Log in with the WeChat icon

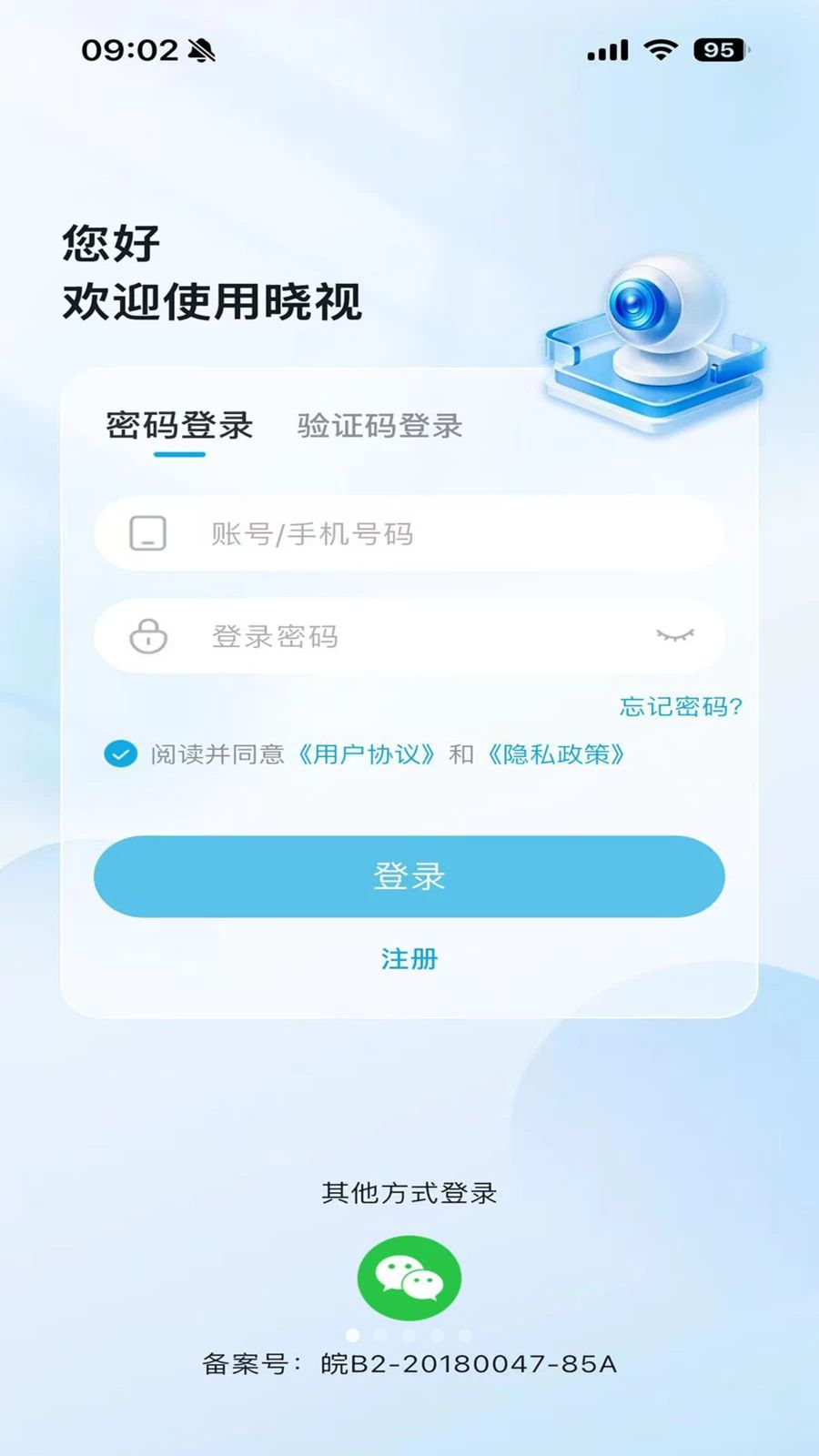(409, 1279)
